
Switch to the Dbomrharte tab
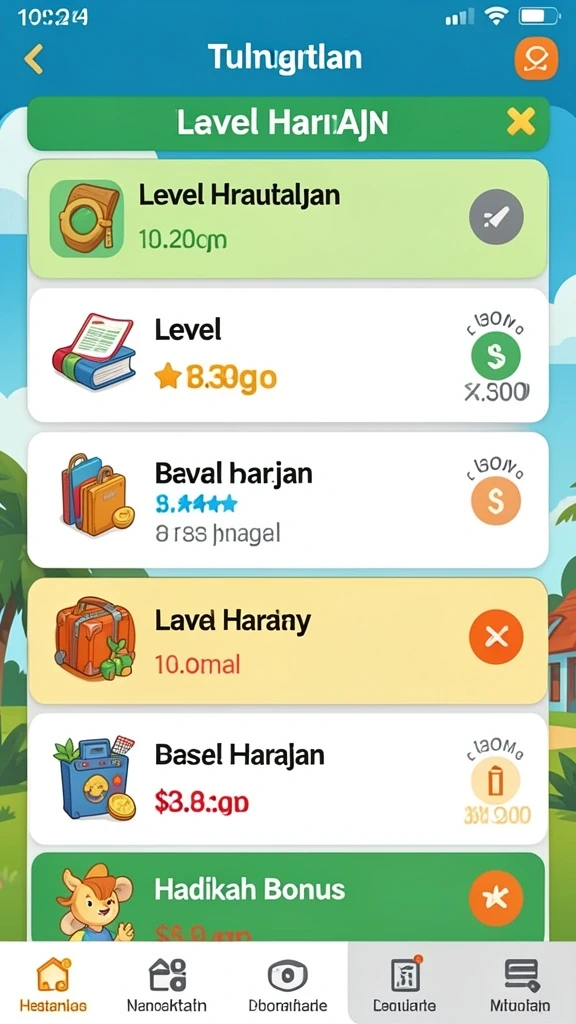click(x=288, y=985)
